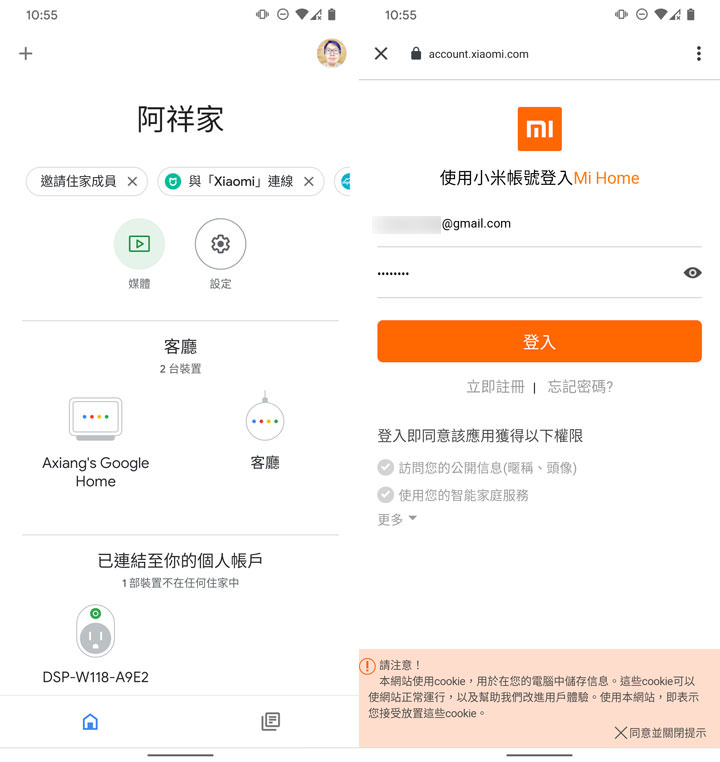Tap the plus icon to add a device

point(26,53)
